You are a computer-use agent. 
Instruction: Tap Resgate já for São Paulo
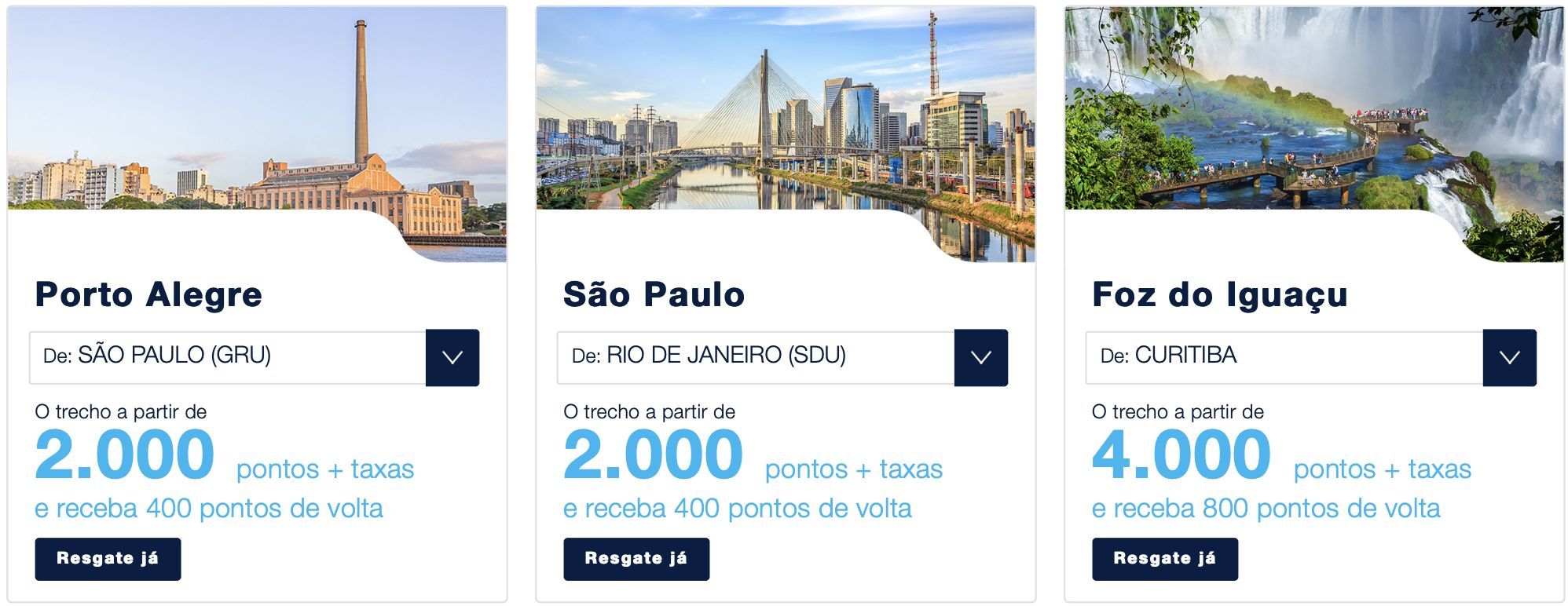coord(636,559)
